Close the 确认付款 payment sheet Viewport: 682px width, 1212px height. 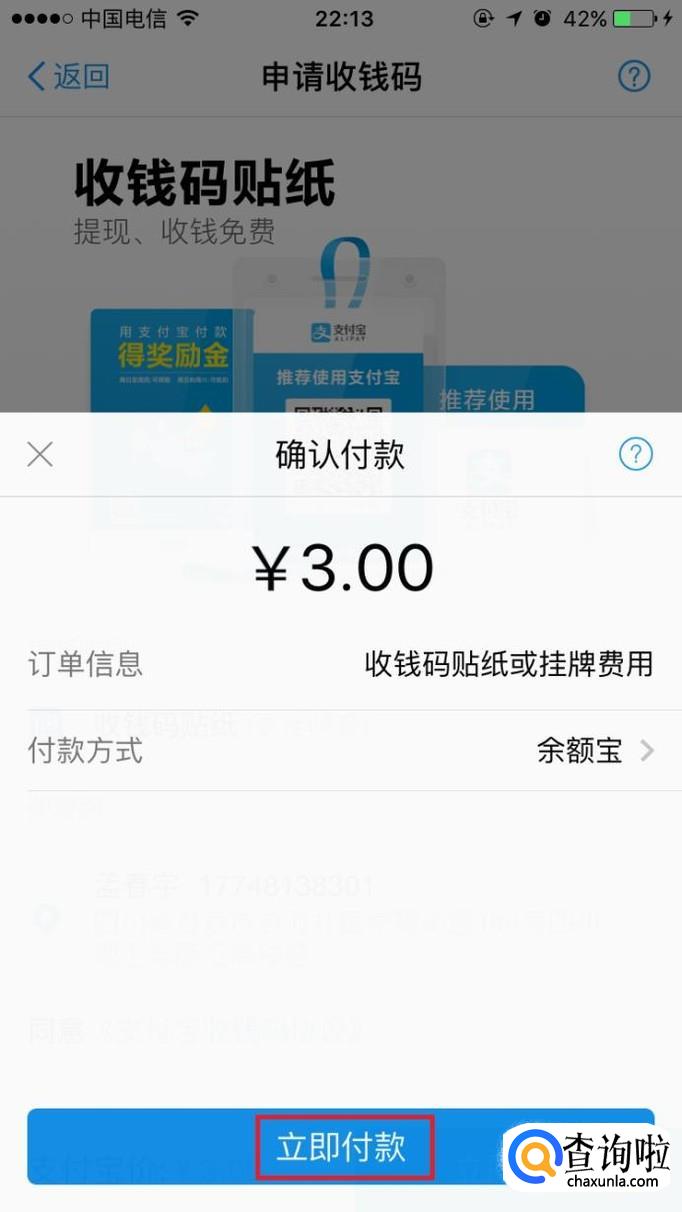pyautogui.click(x=40, y=455)
